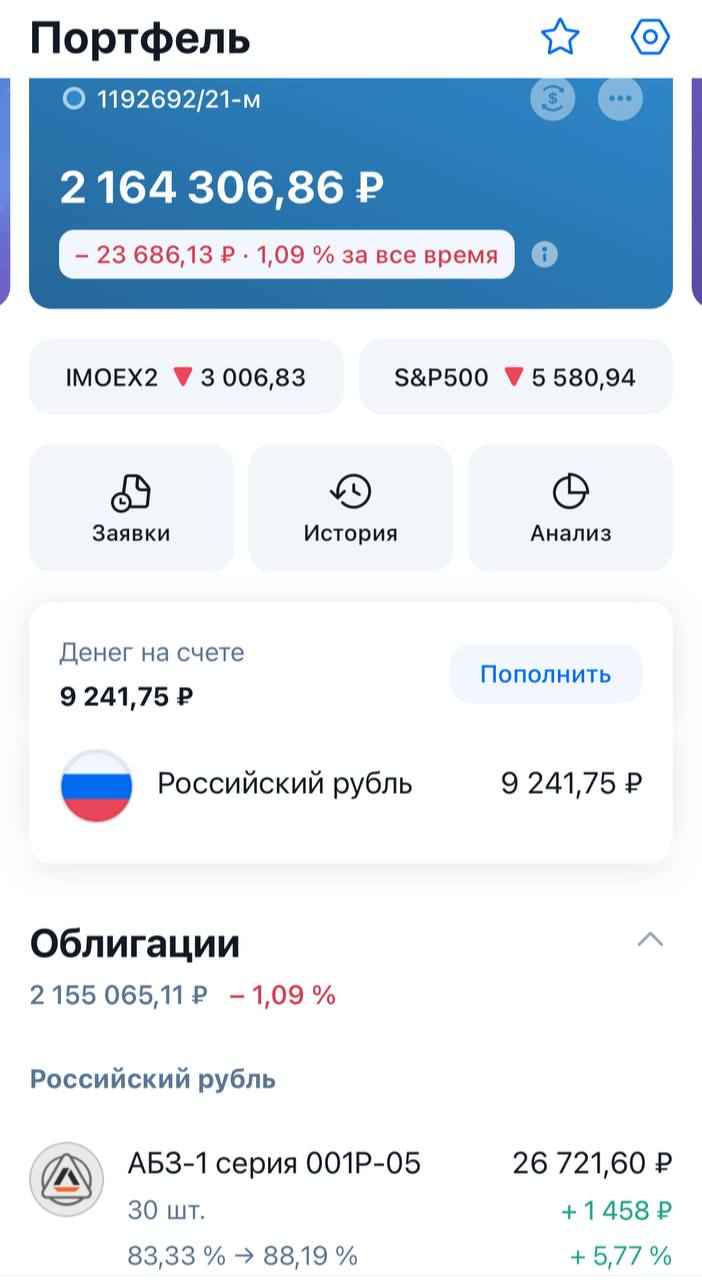
Task: Show info about all-time return
Action: [x=544, y=255]
